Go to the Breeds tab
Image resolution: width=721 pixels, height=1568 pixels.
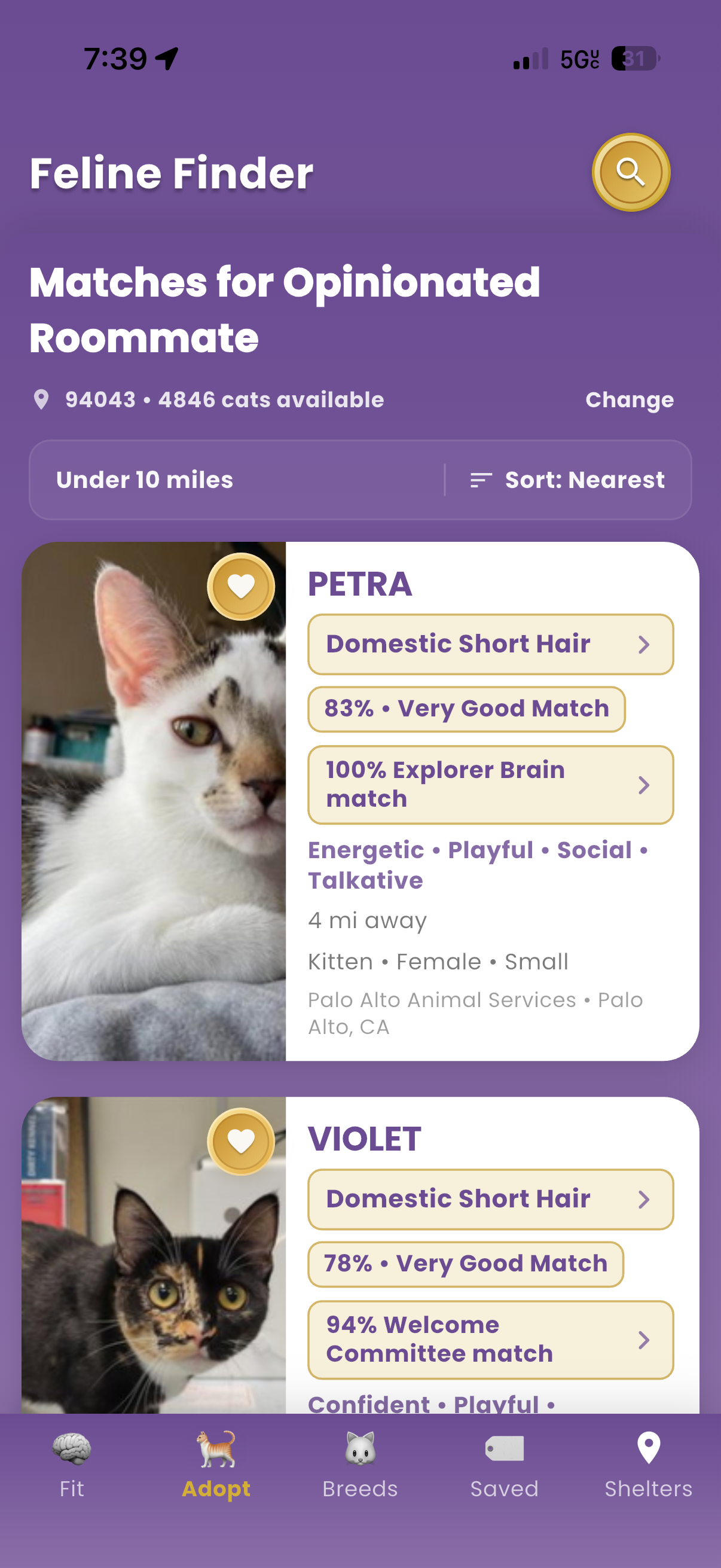click(360, 1465)
